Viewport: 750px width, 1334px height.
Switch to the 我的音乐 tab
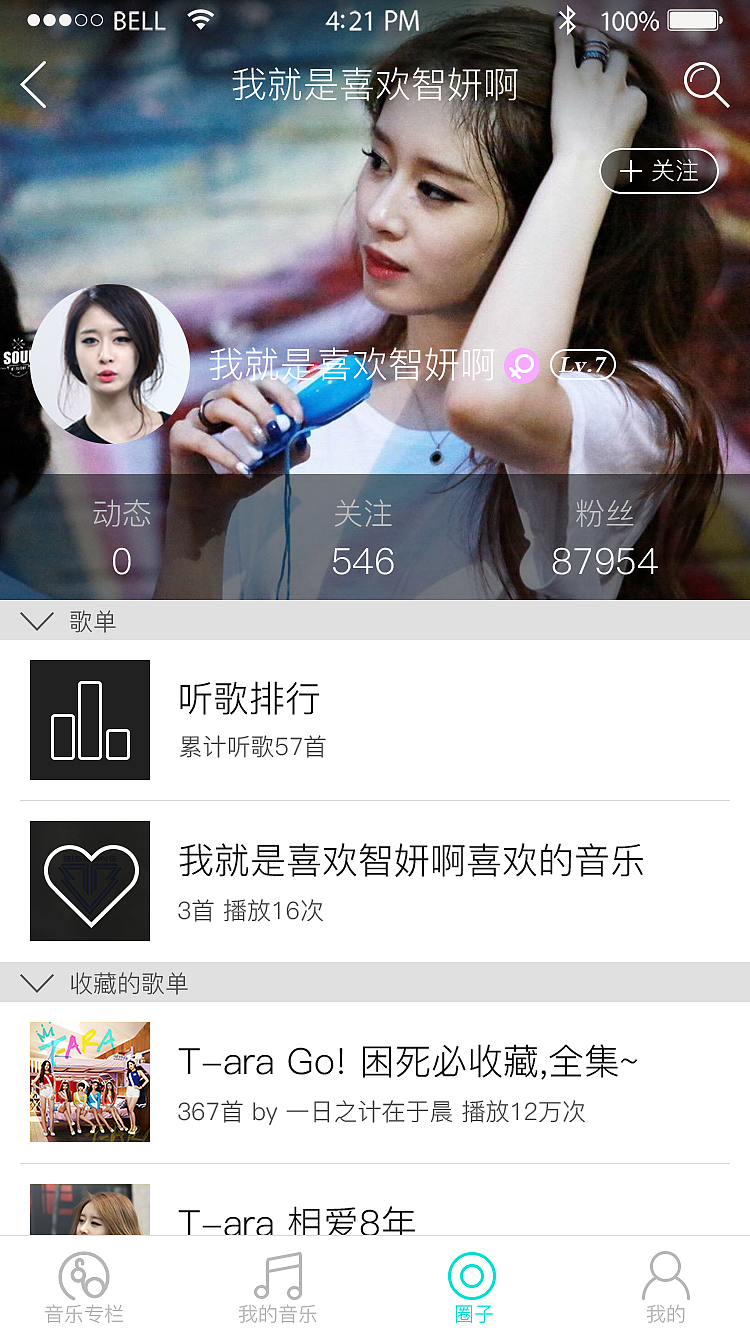pyautogui.click(x=278, y=1286)
